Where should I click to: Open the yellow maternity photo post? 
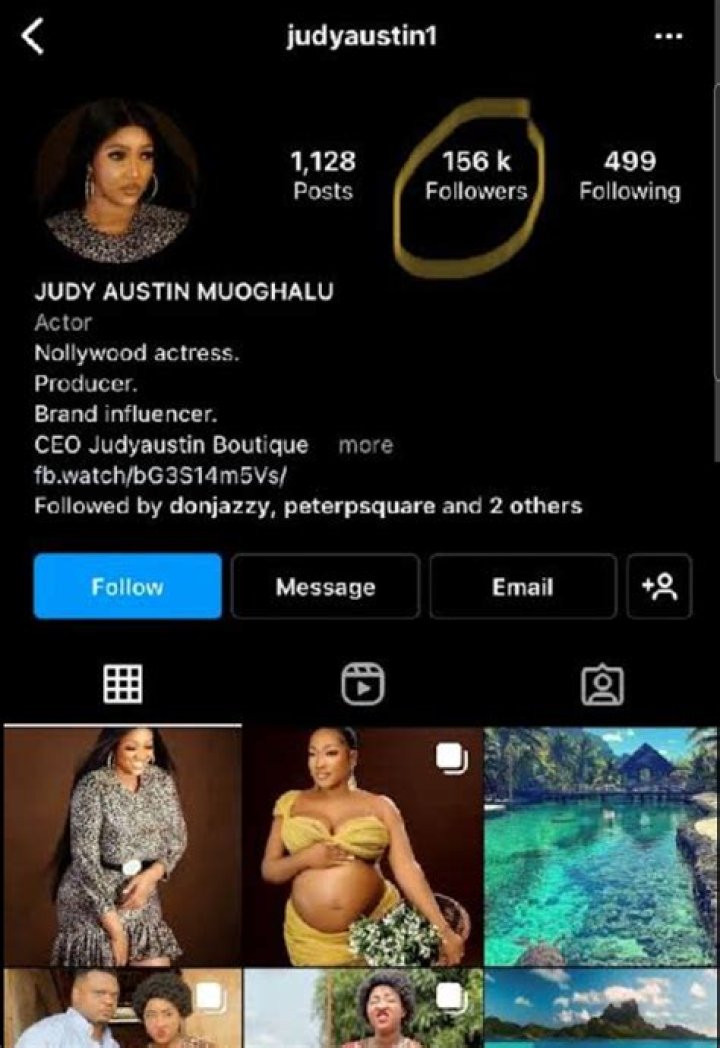coord(363,846)
